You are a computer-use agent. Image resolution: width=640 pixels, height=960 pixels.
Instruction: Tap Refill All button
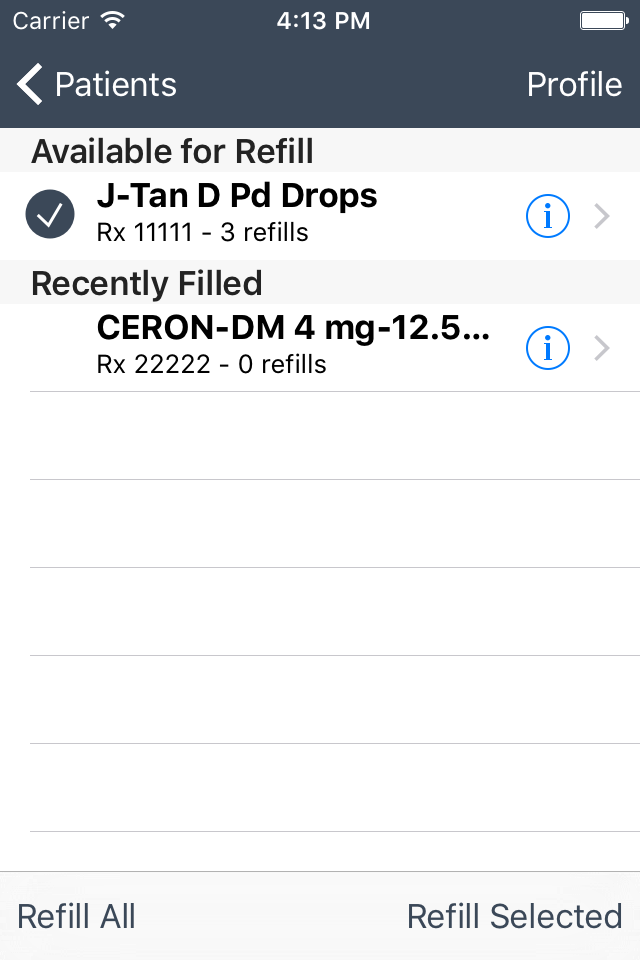tap(77, 916)
